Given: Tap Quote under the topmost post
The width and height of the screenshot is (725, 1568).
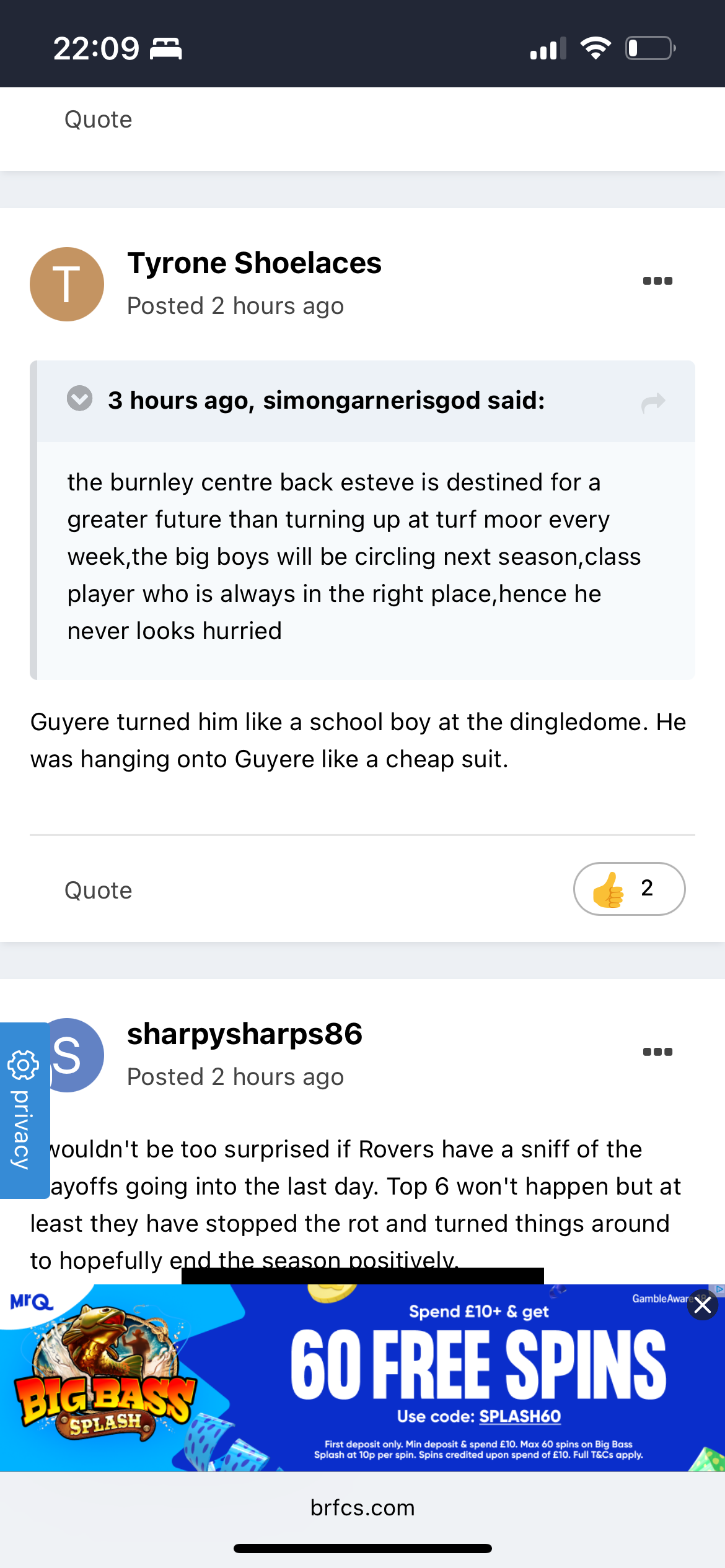Looking at the screenshot, I should 98,120.
